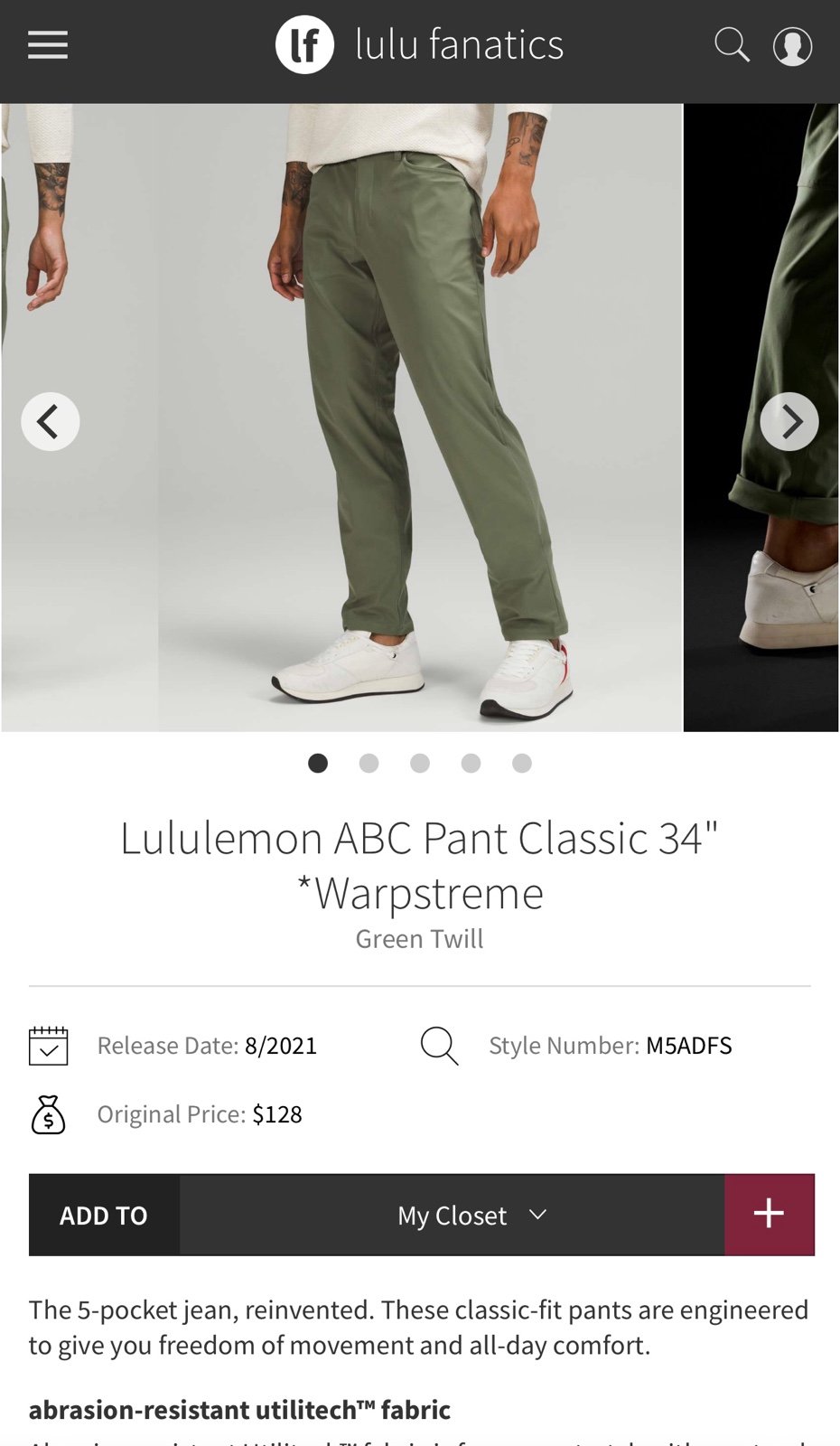Viewport: 840px width, 1446px height.
Task: Tap the lulu fanatics logo
Action: coord(419,44)
